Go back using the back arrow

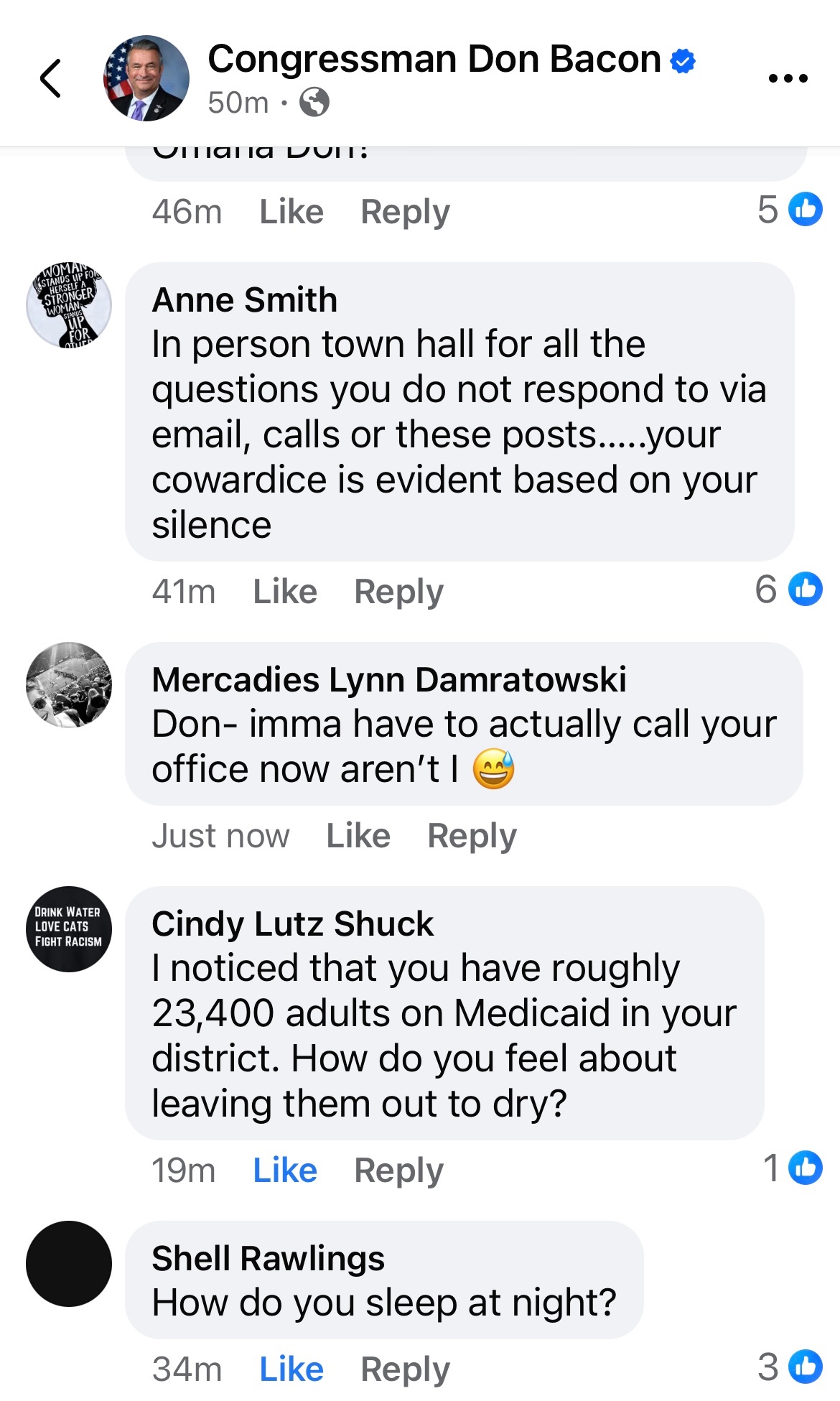pos(51,78)
